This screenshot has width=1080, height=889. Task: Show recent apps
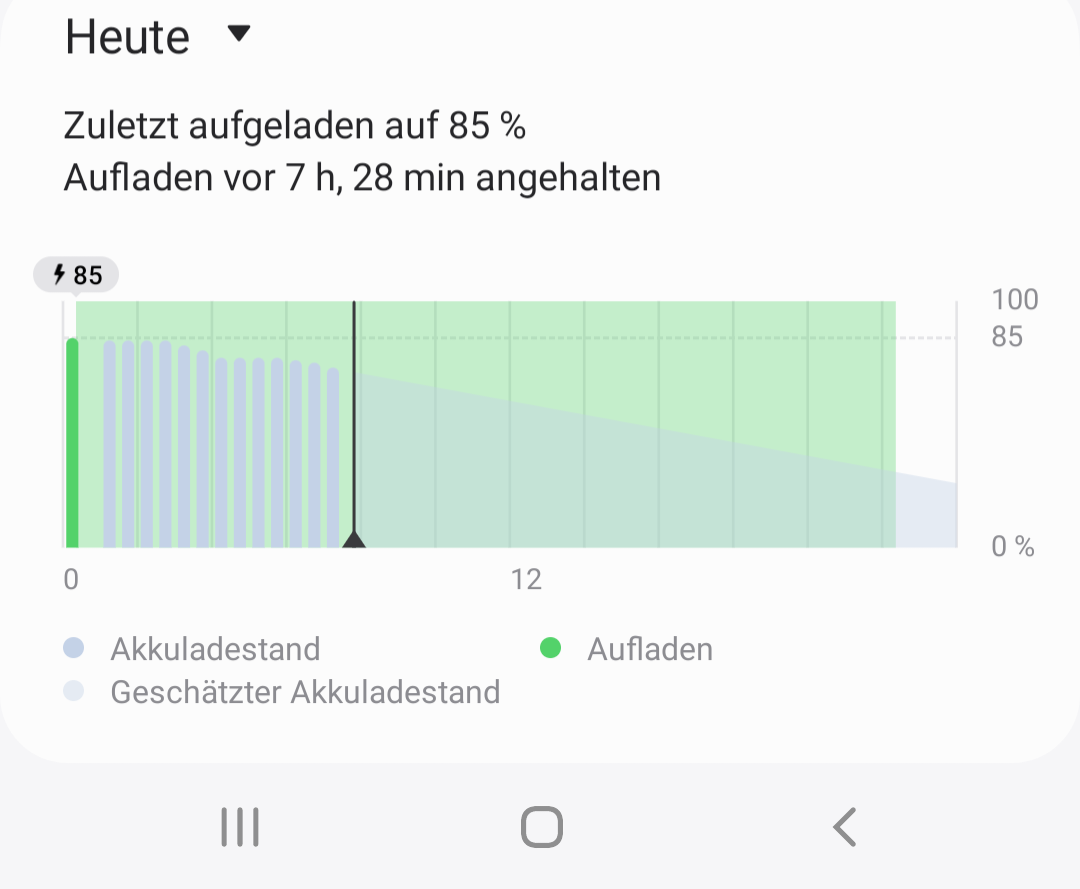click(x=240, y=828)
